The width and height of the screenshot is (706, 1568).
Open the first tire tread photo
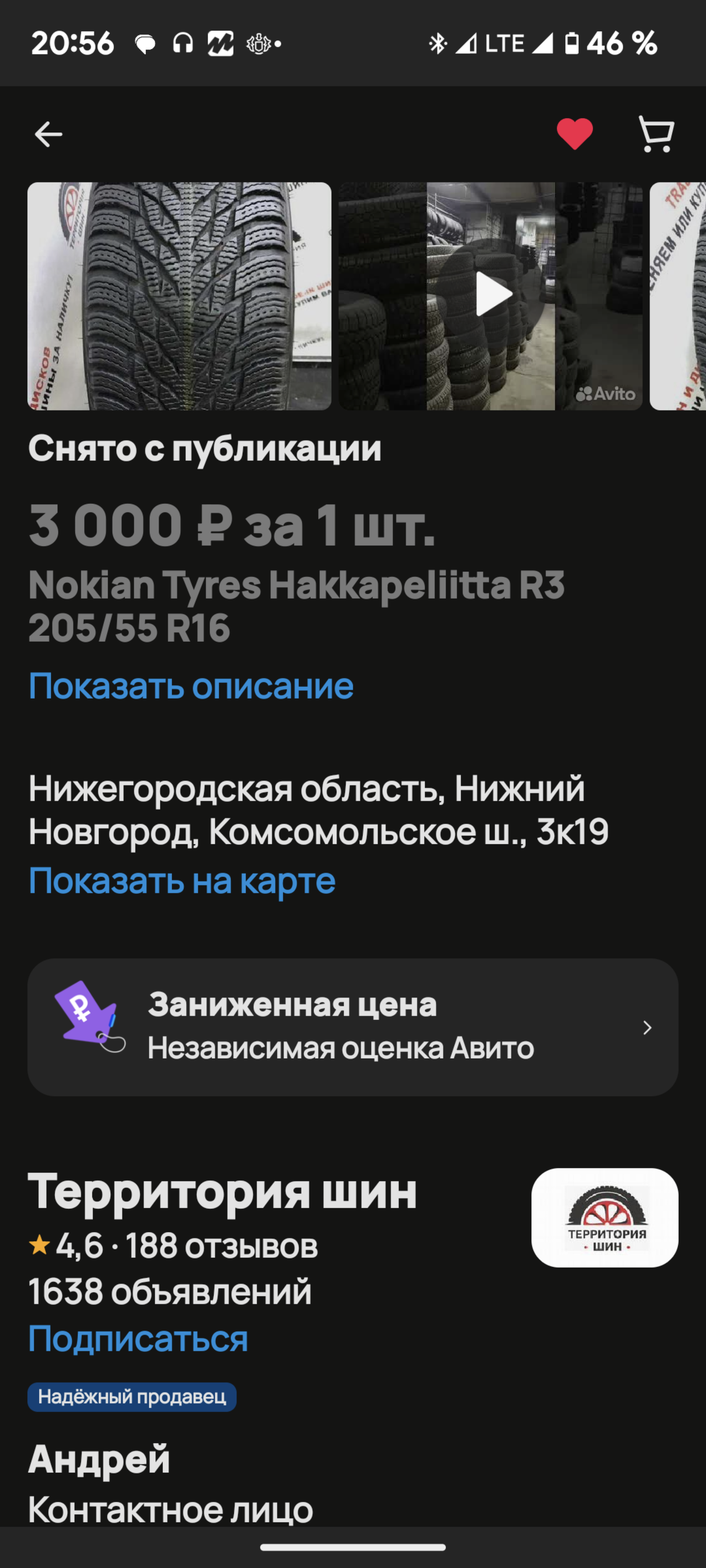coord(179,296)
